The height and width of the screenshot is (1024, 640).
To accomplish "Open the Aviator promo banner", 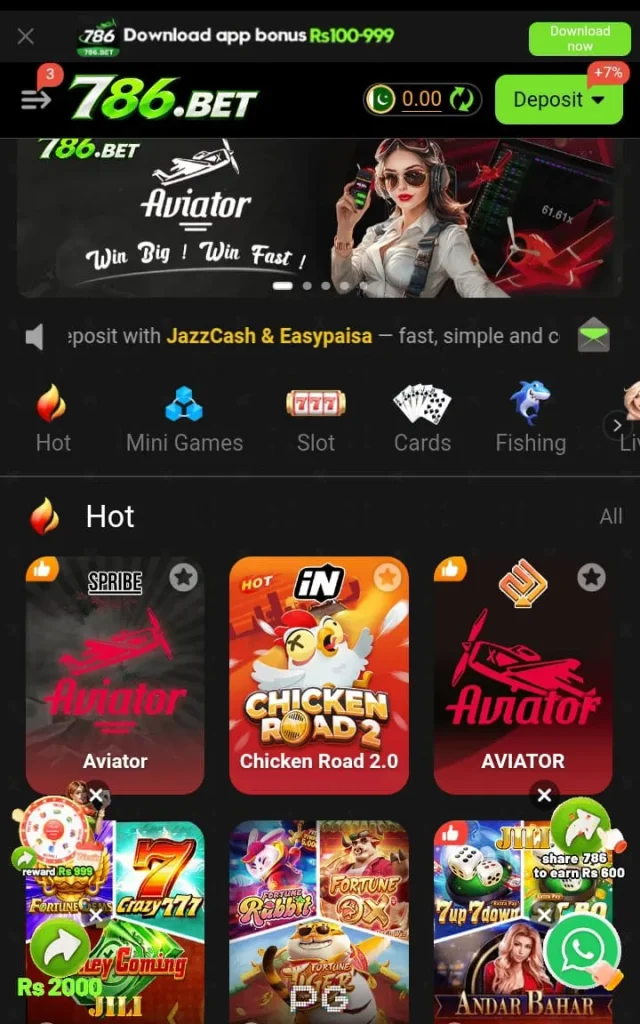I will 319,217.
